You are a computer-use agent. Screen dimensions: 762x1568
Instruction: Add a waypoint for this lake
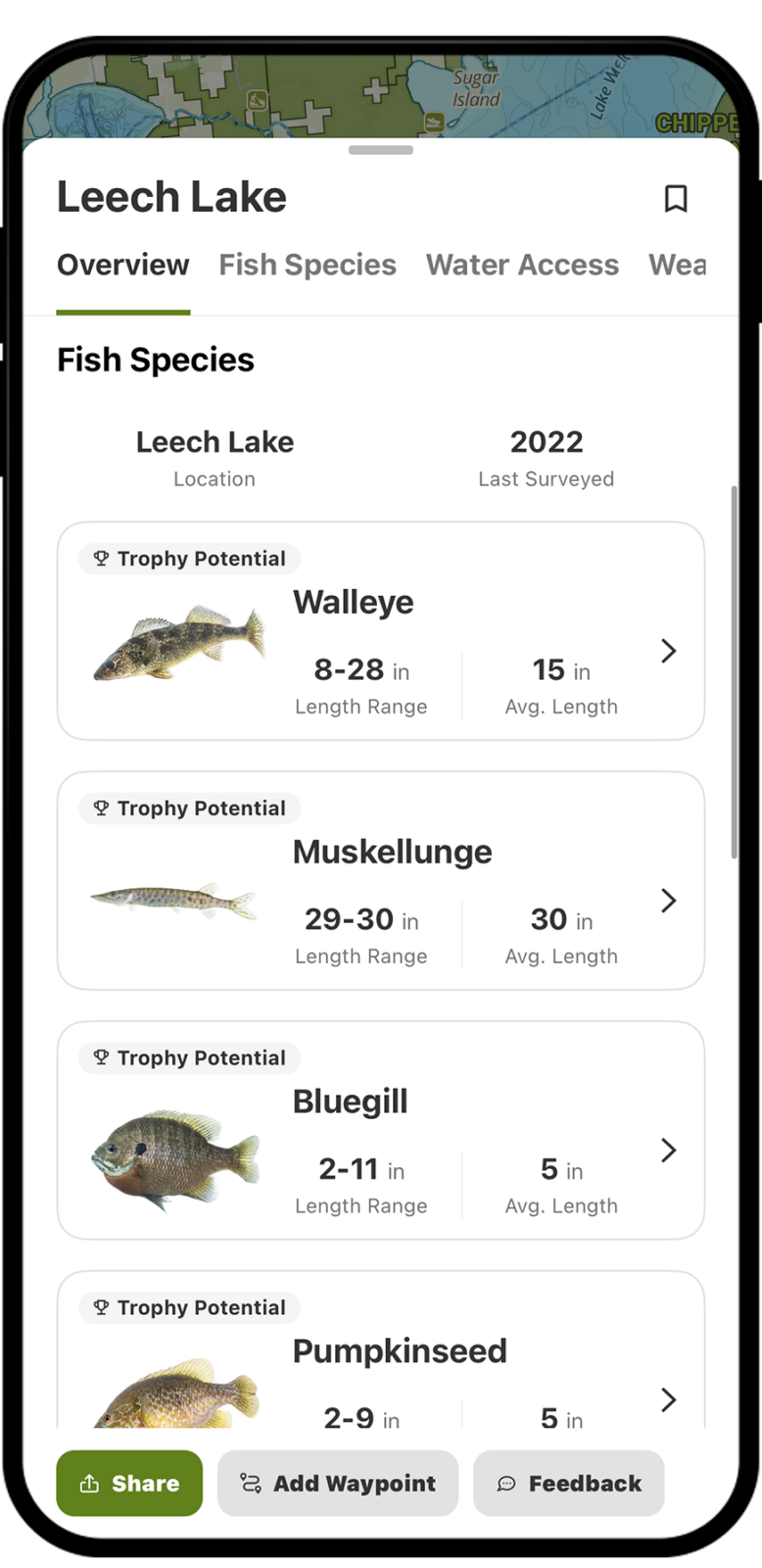pyautogui.click(x=338, y=1484)
